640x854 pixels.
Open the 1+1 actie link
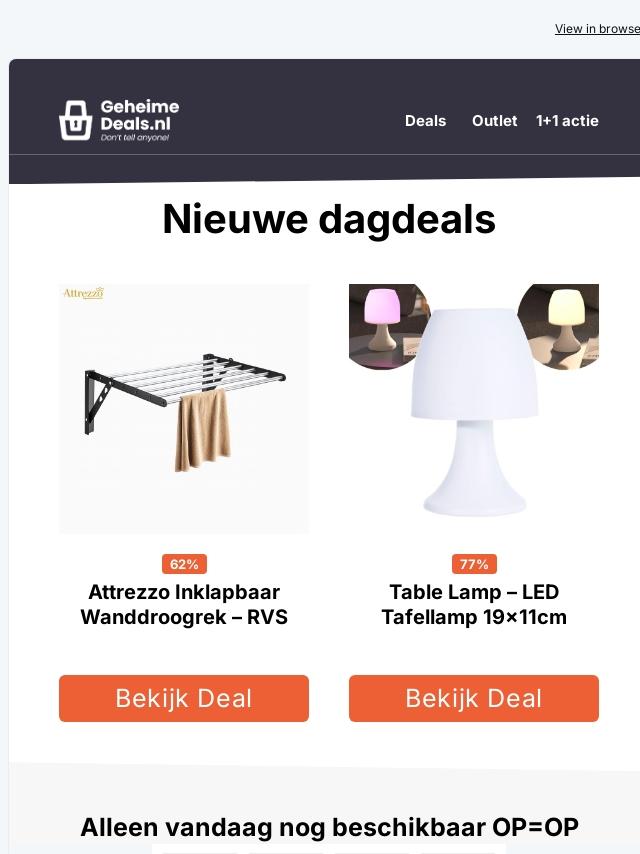[567, 121]
